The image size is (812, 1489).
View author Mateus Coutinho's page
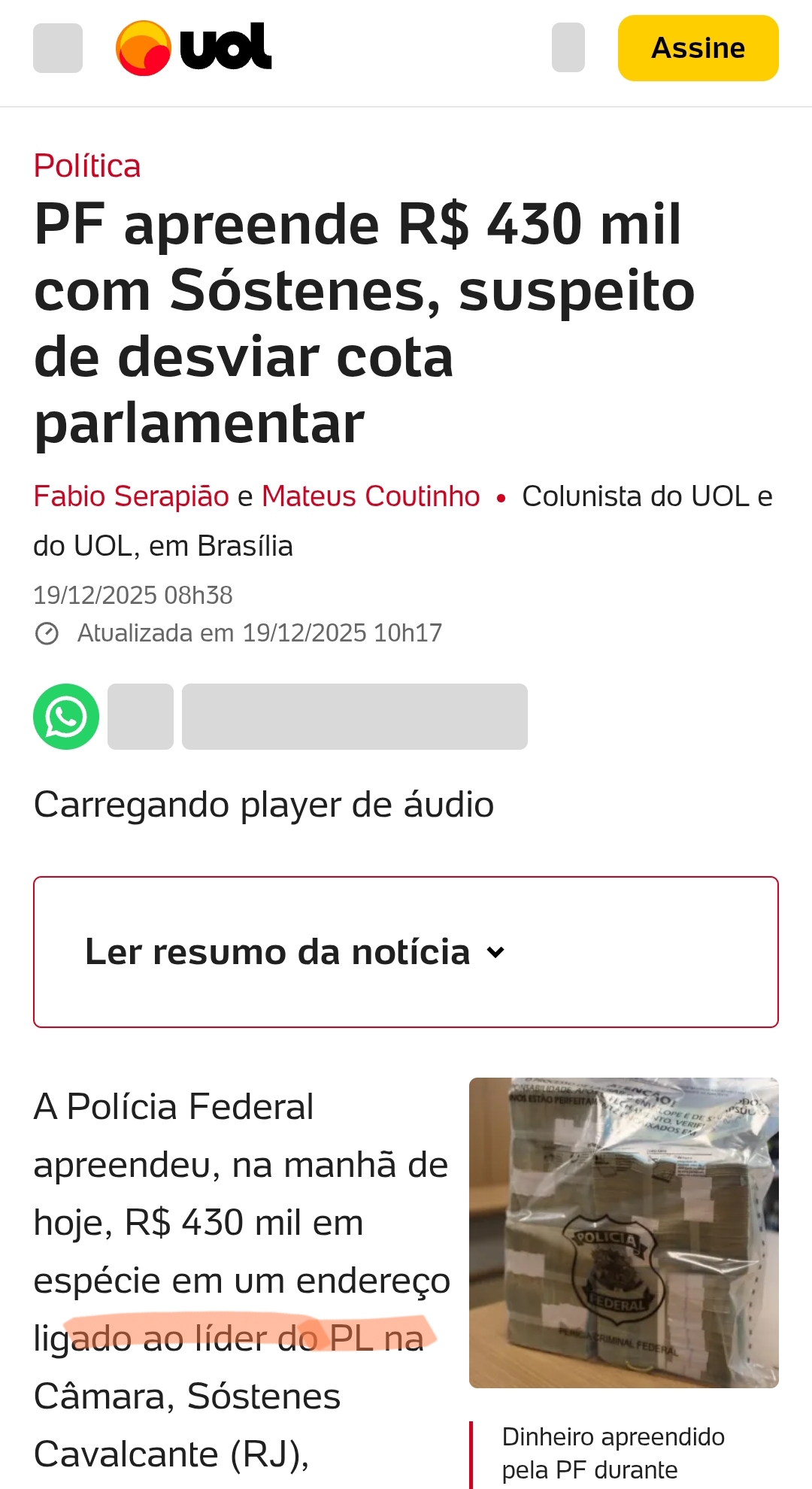371,496
